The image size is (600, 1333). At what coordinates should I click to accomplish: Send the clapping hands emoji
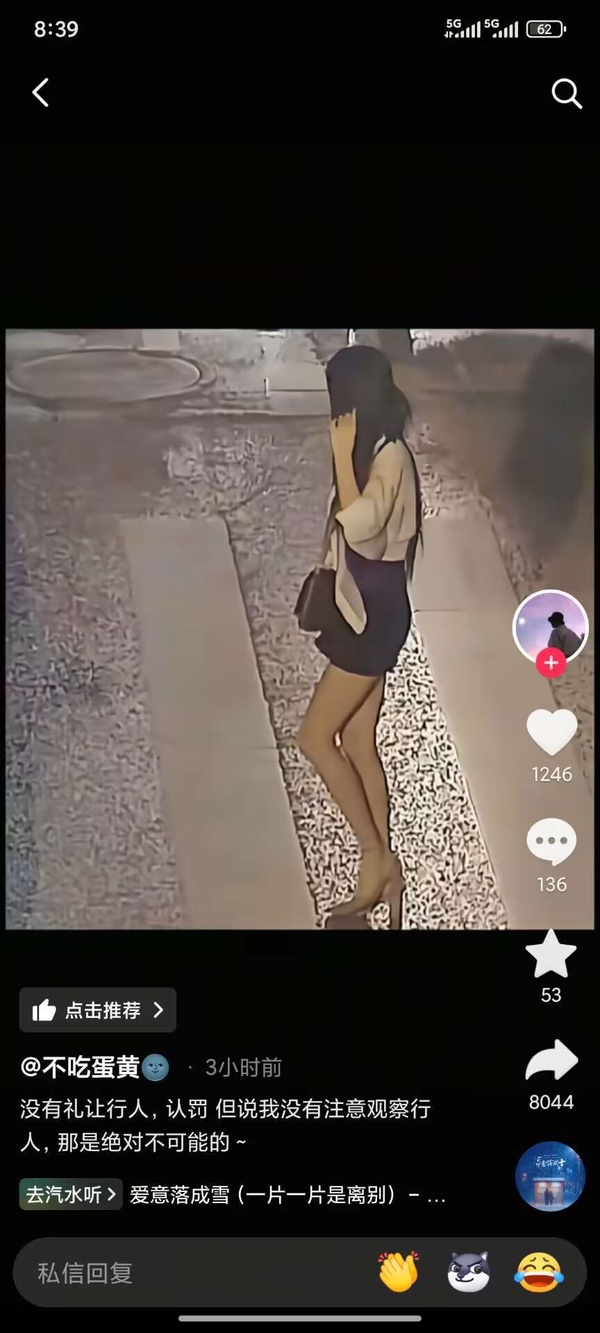coord(398,1272)
